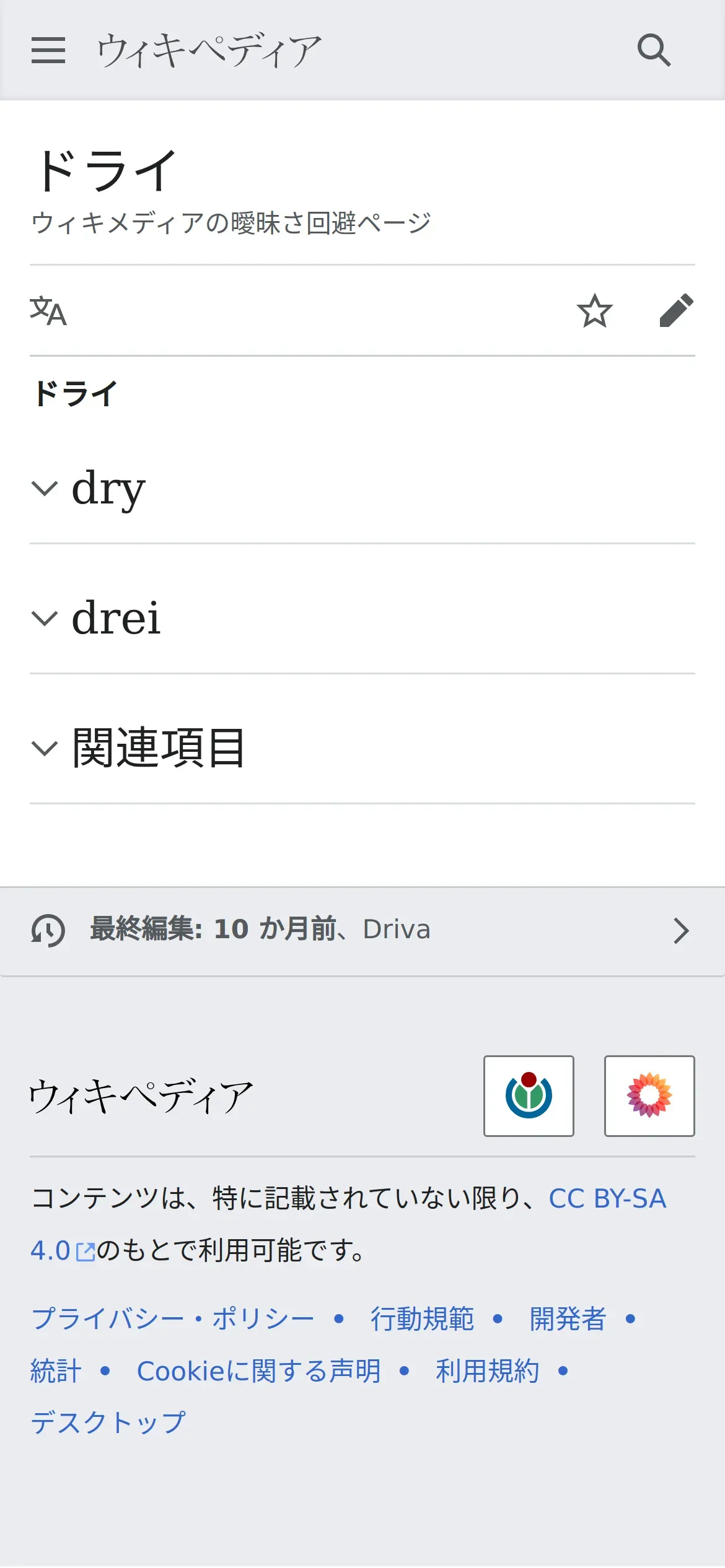Image resolution: width=725 pixels, height=1568 pixels.
Task: Switch to デスクトップ view
Action: pos(108,1422)
